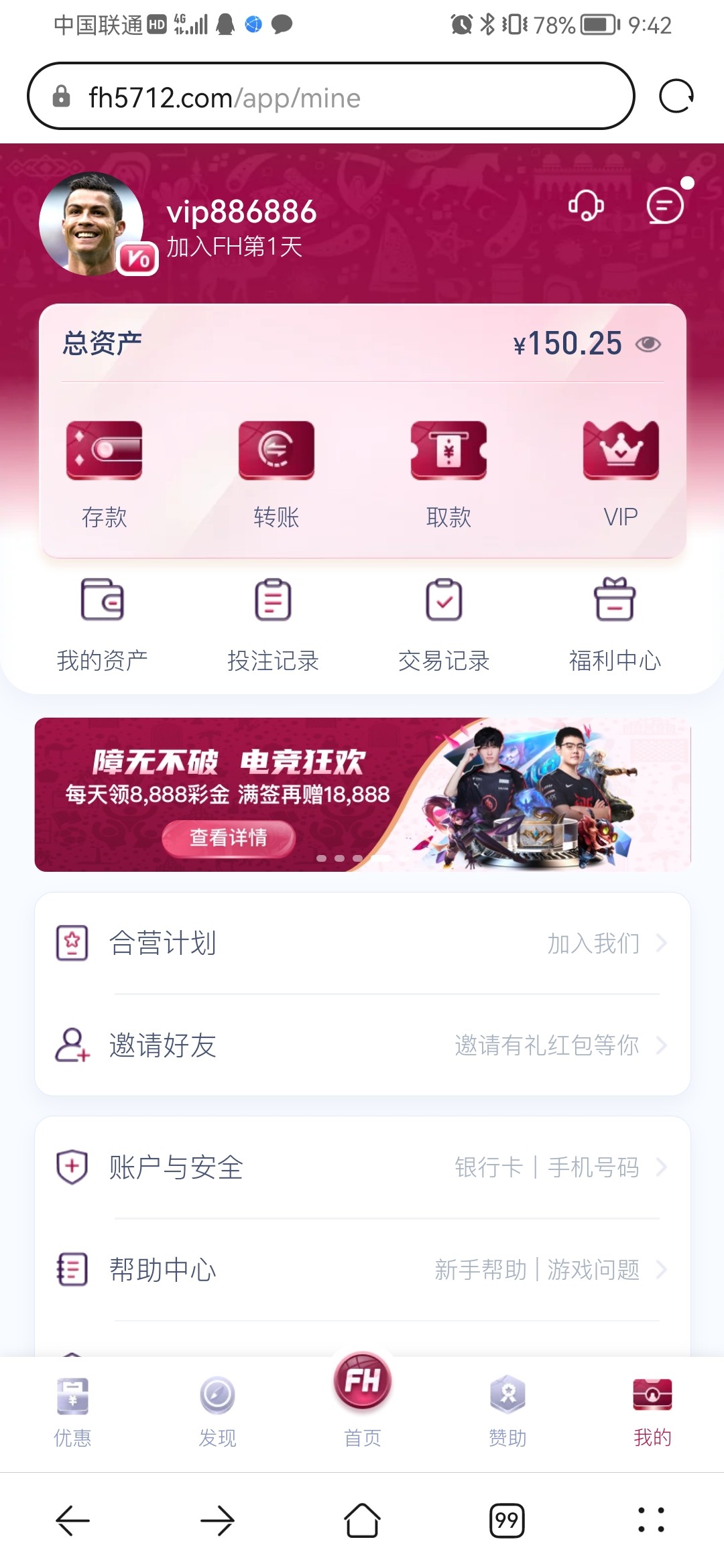Open 帮助中心 help center row

[362, 1269]
